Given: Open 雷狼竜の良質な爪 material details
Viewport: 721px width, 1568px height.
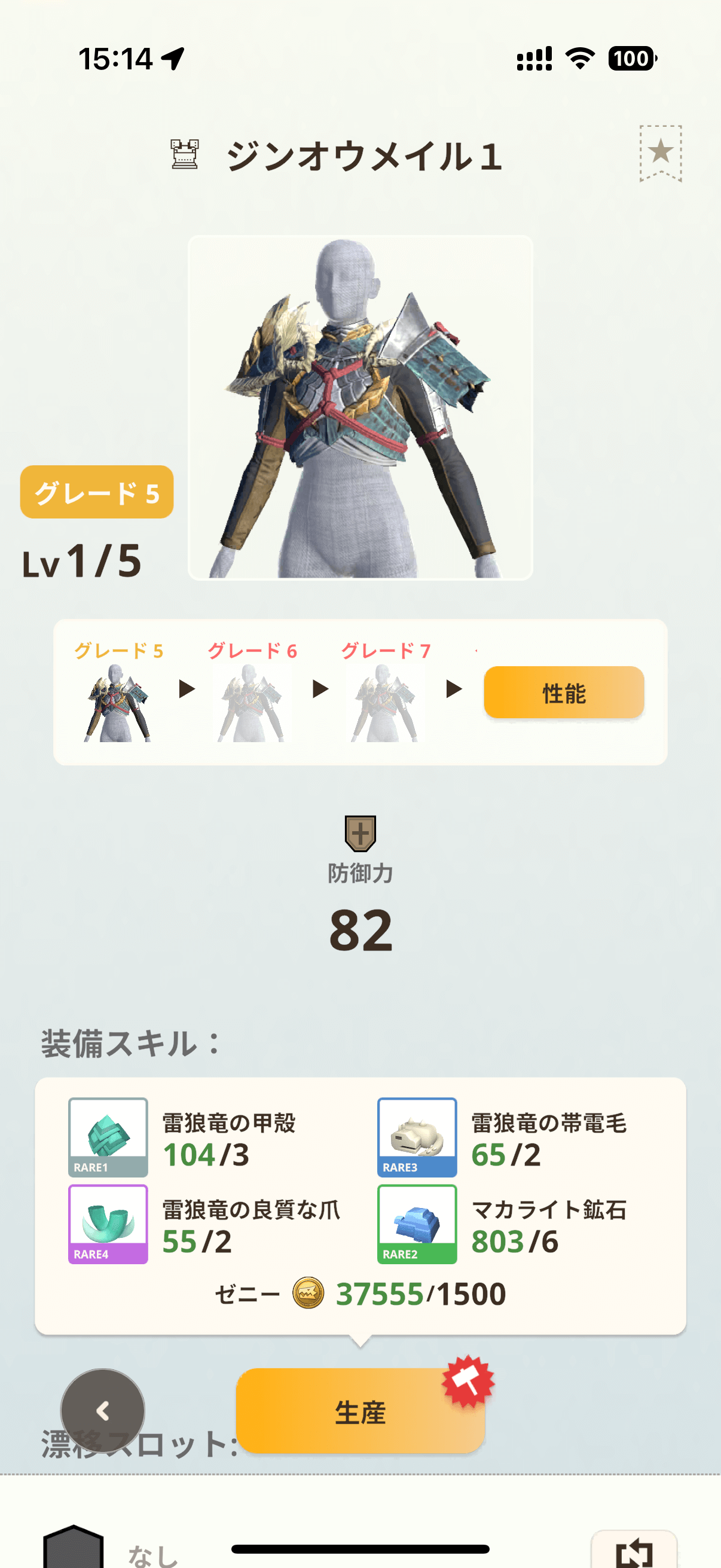Looking at the screenshot, I should point(108,1224).
